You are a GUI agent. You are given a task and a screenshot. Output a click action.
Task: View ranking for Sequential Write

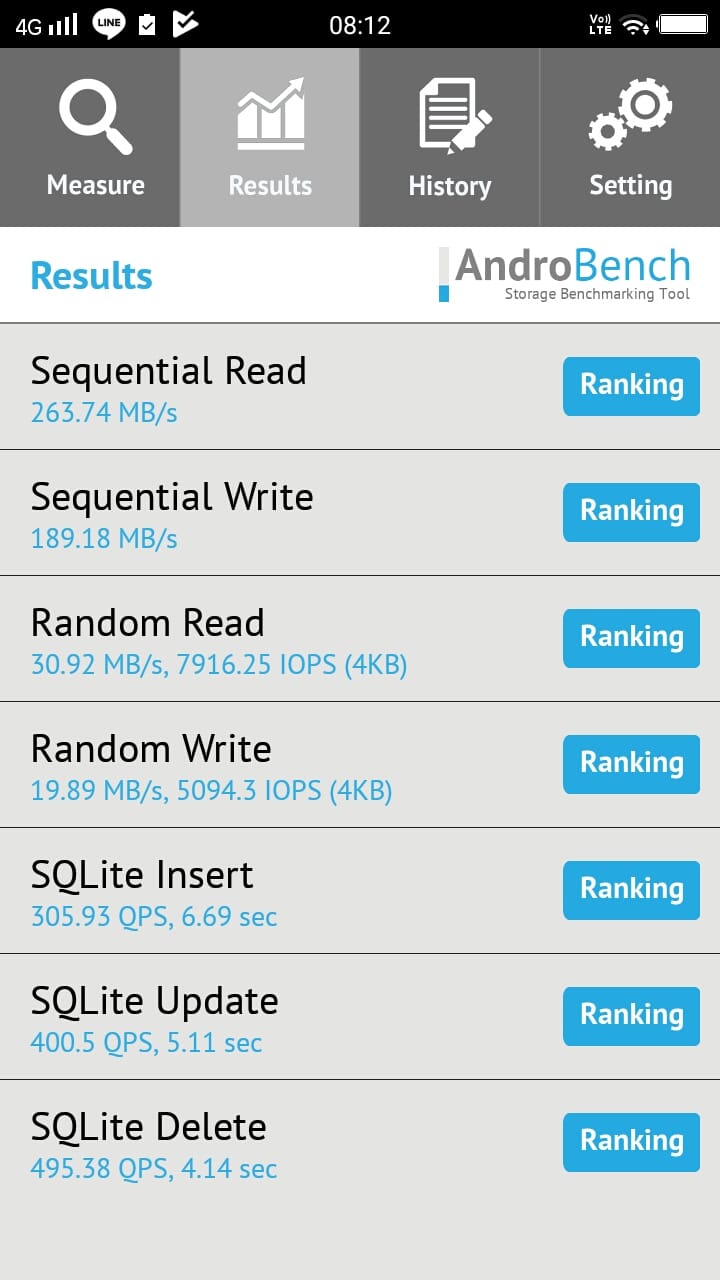[x=631, y=512]
